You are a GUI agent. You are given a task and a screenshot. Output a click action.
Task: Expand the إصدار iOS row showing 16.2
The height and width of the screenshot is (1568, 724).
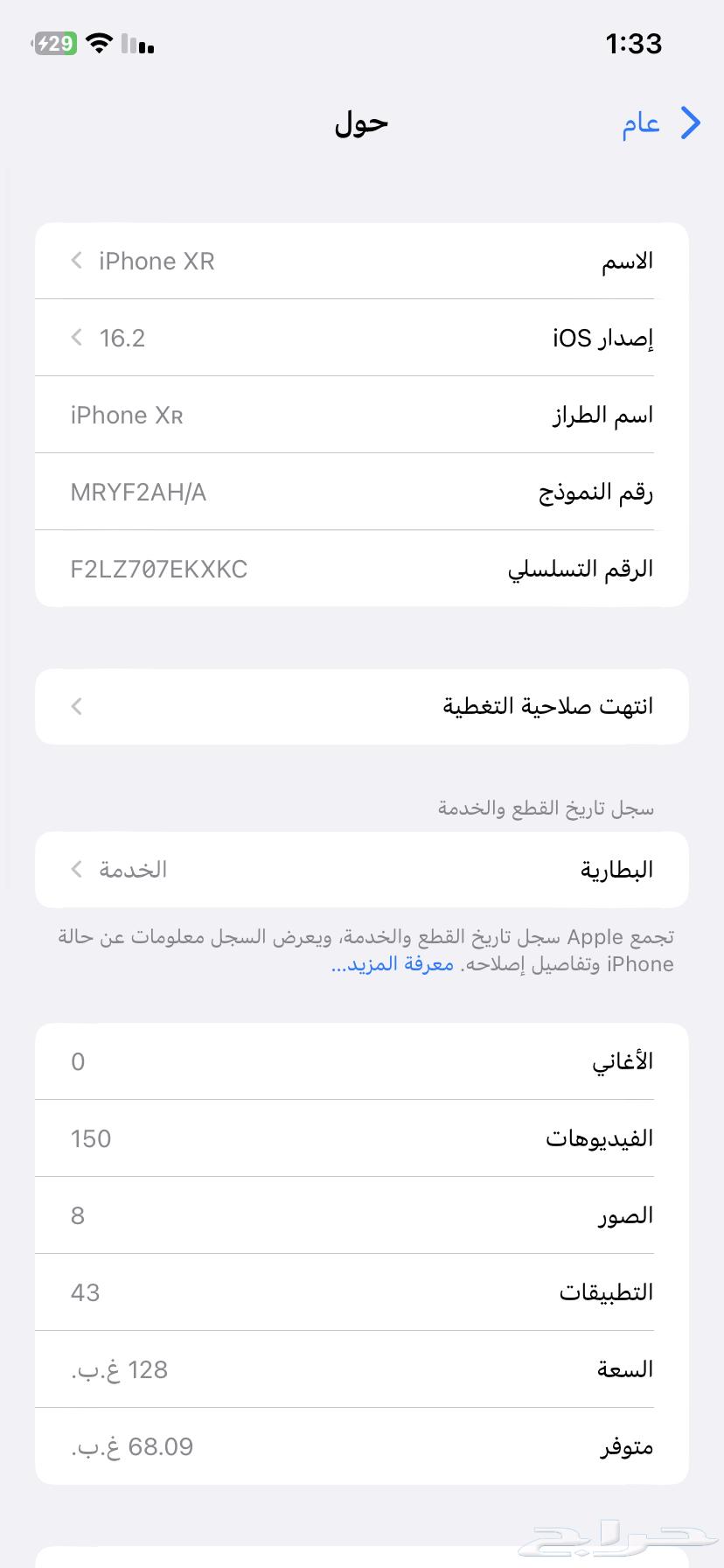click(x=361, y=337)
